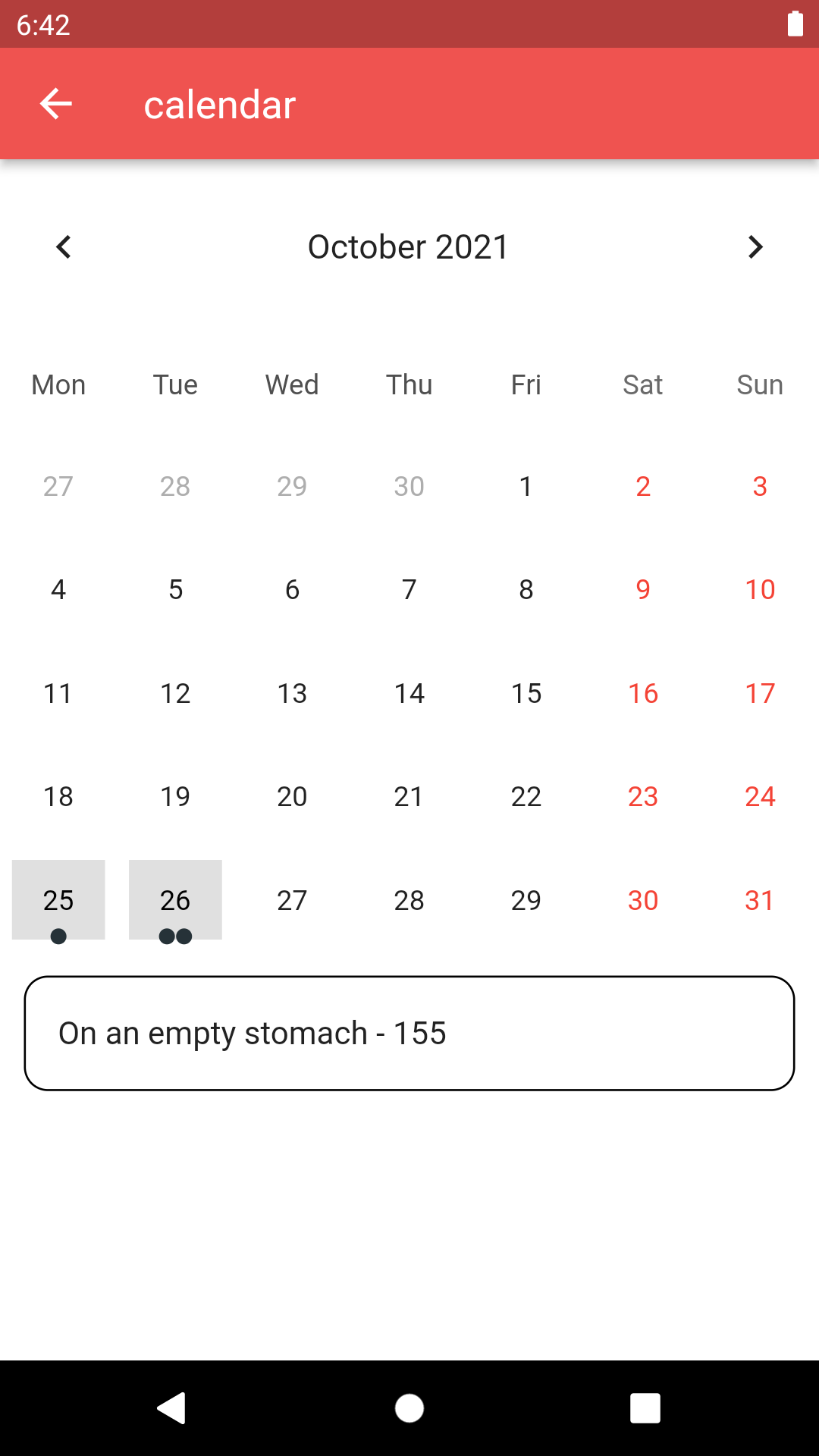
Task: Go back using the app bar arrow
Action: [56, 104]
